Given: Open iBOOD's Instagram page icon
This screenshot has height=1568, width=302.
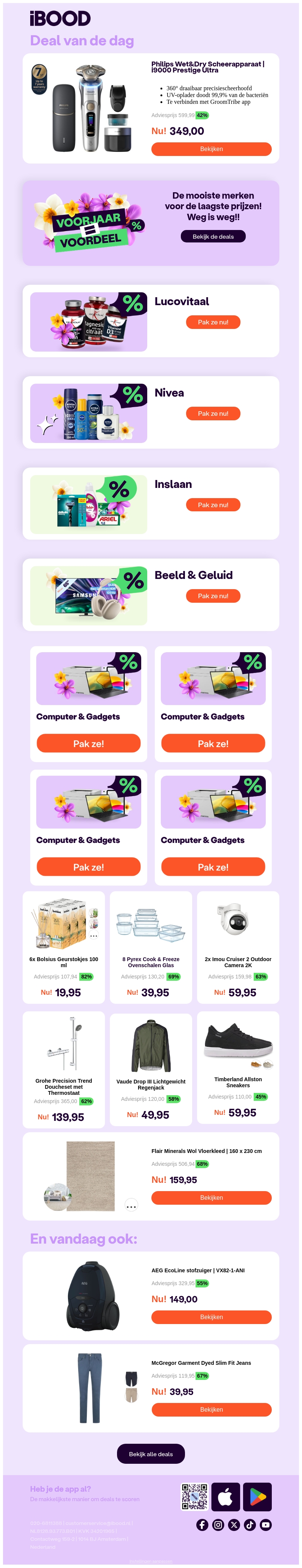Looking at the screenshot, I should (218, 1525).
